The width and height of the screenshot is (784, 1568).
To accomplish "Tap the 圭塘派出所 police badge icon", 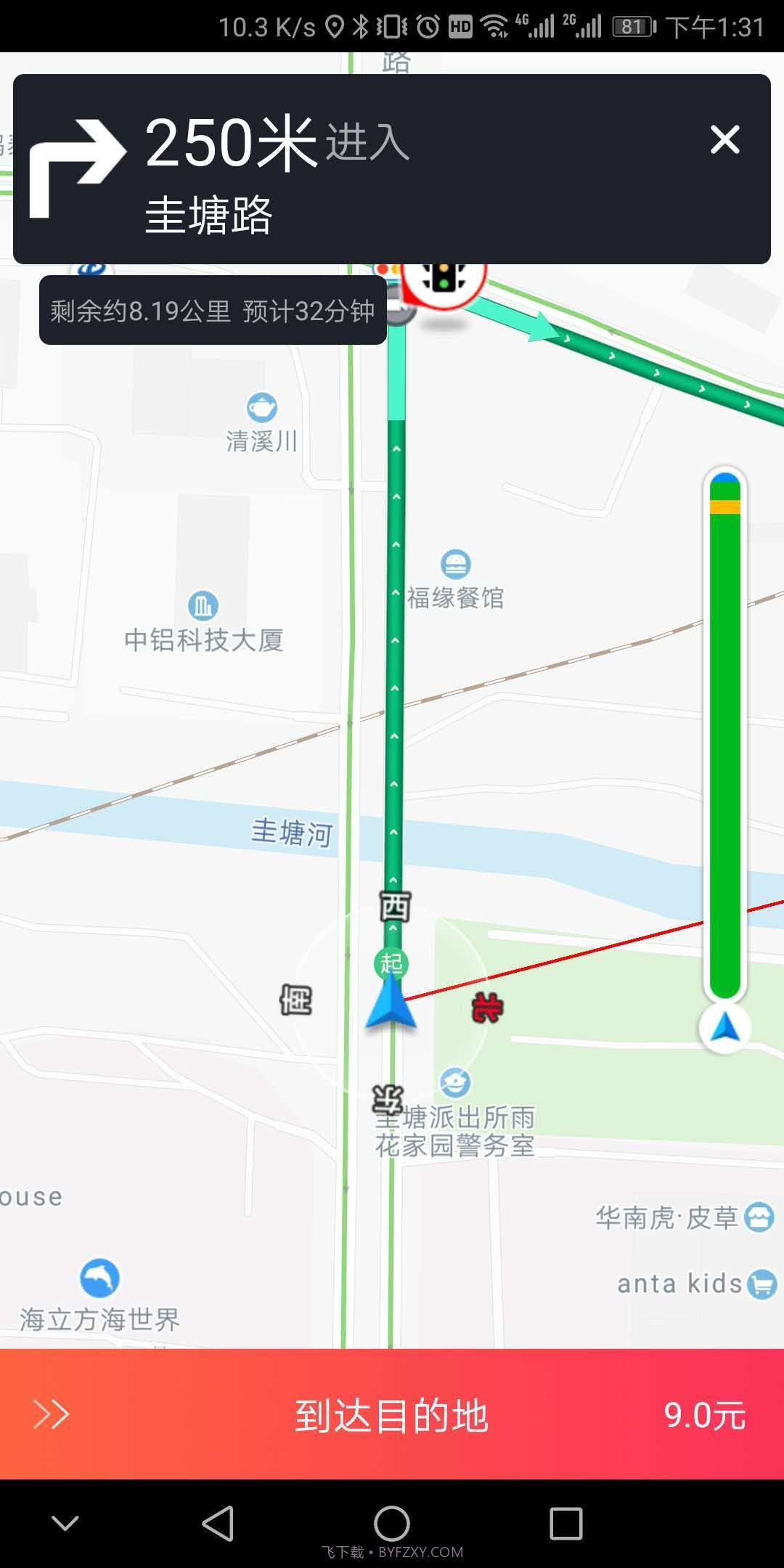I will (455, 1082).
